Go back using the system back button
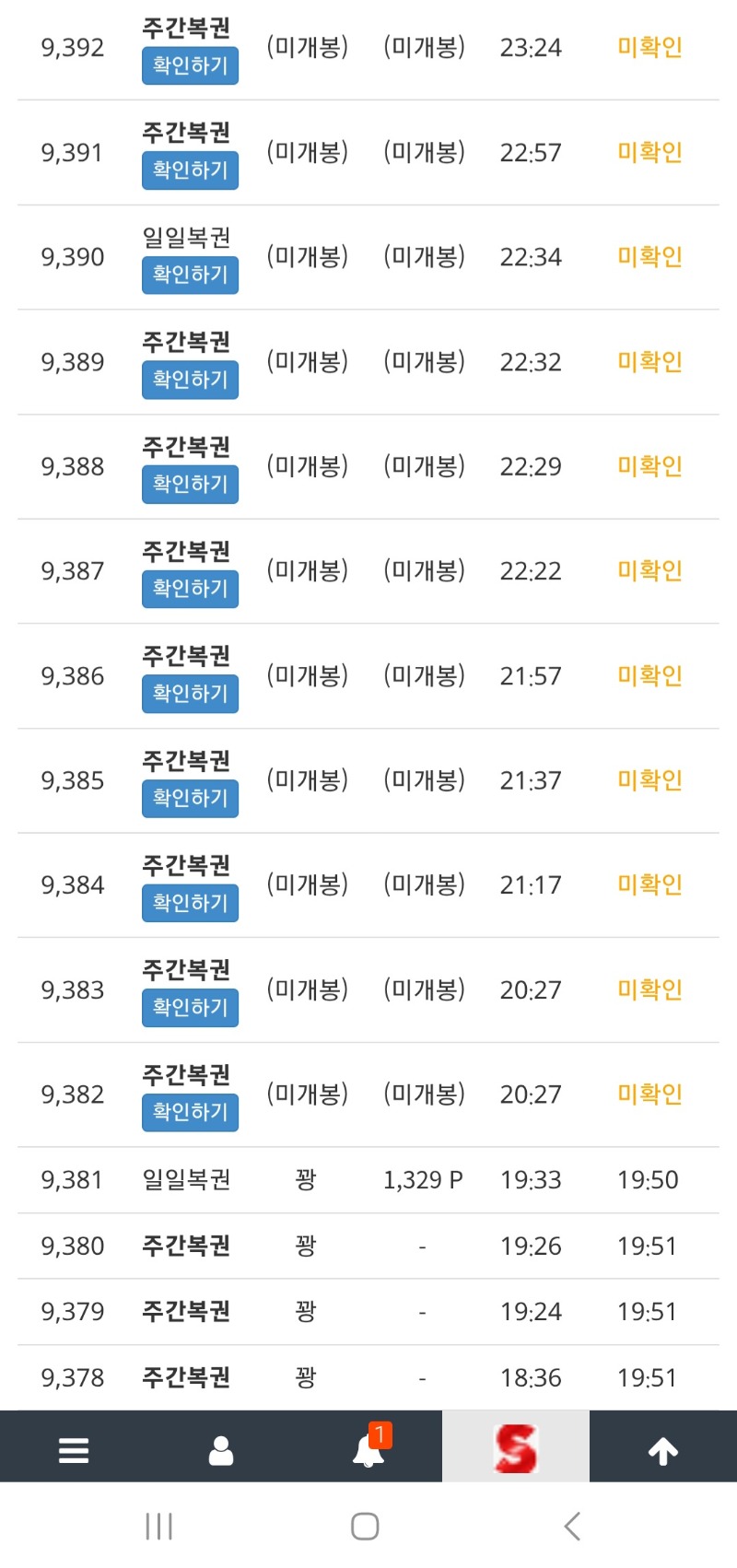 click(572, 1526)
